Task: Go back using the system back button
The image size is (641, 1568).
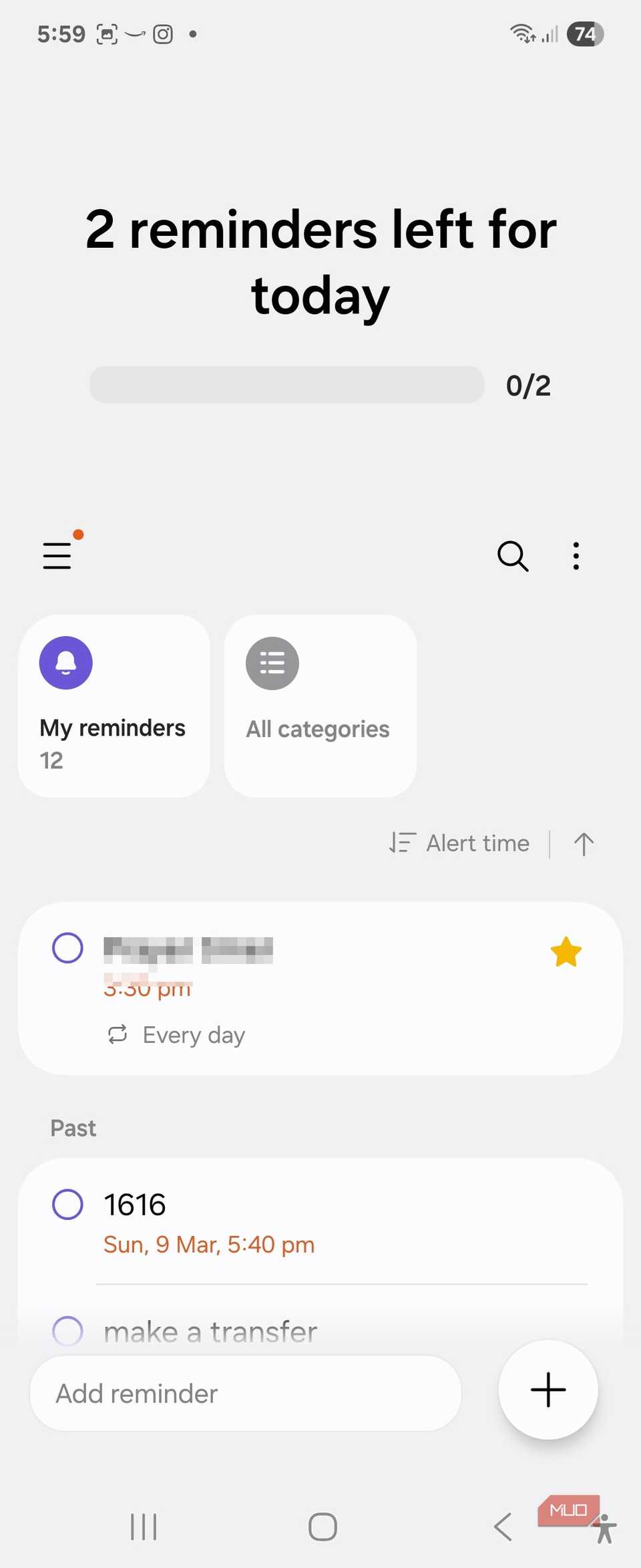Action: (x=503, y=1527)
